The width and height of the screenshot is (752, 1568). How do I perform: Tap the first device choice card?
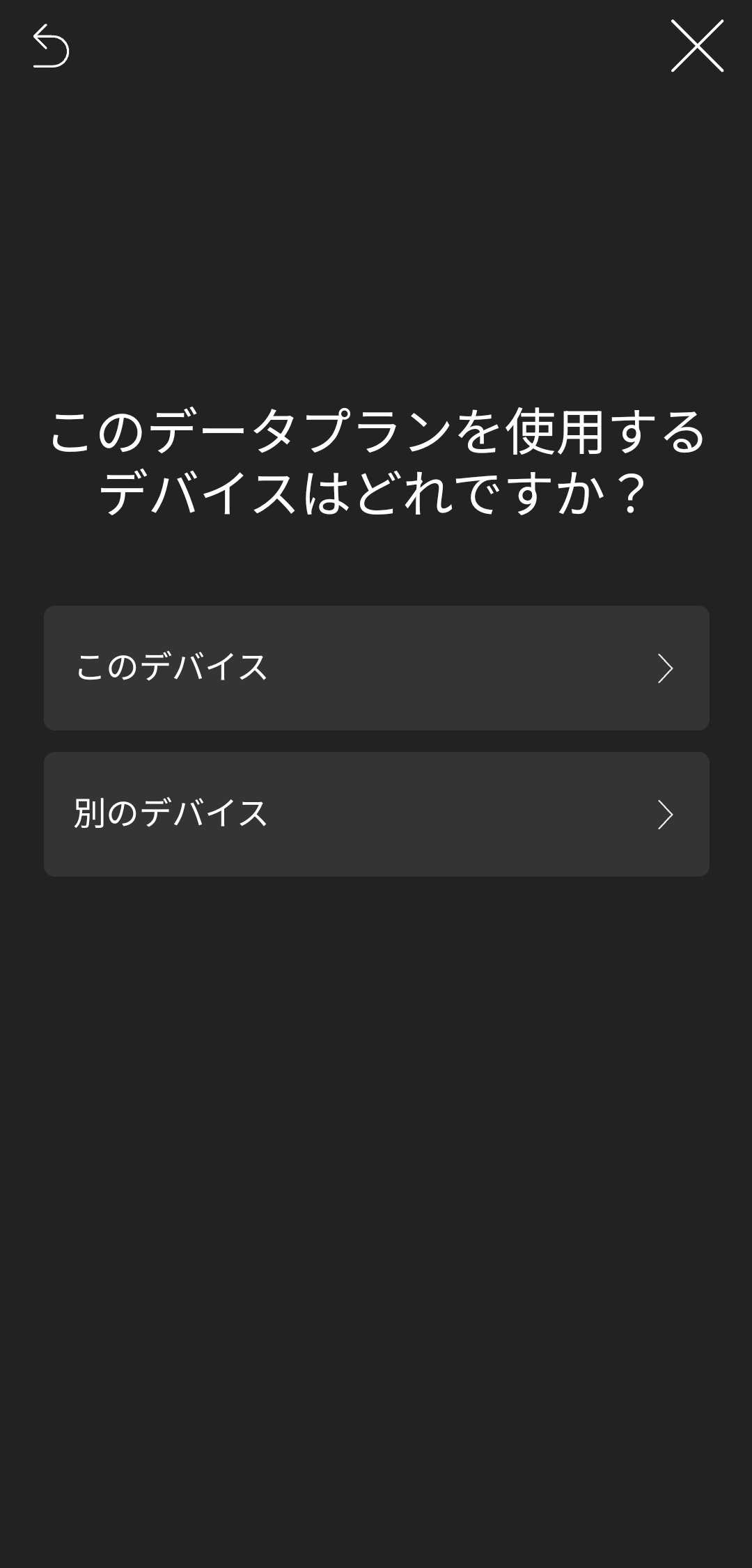376,668
